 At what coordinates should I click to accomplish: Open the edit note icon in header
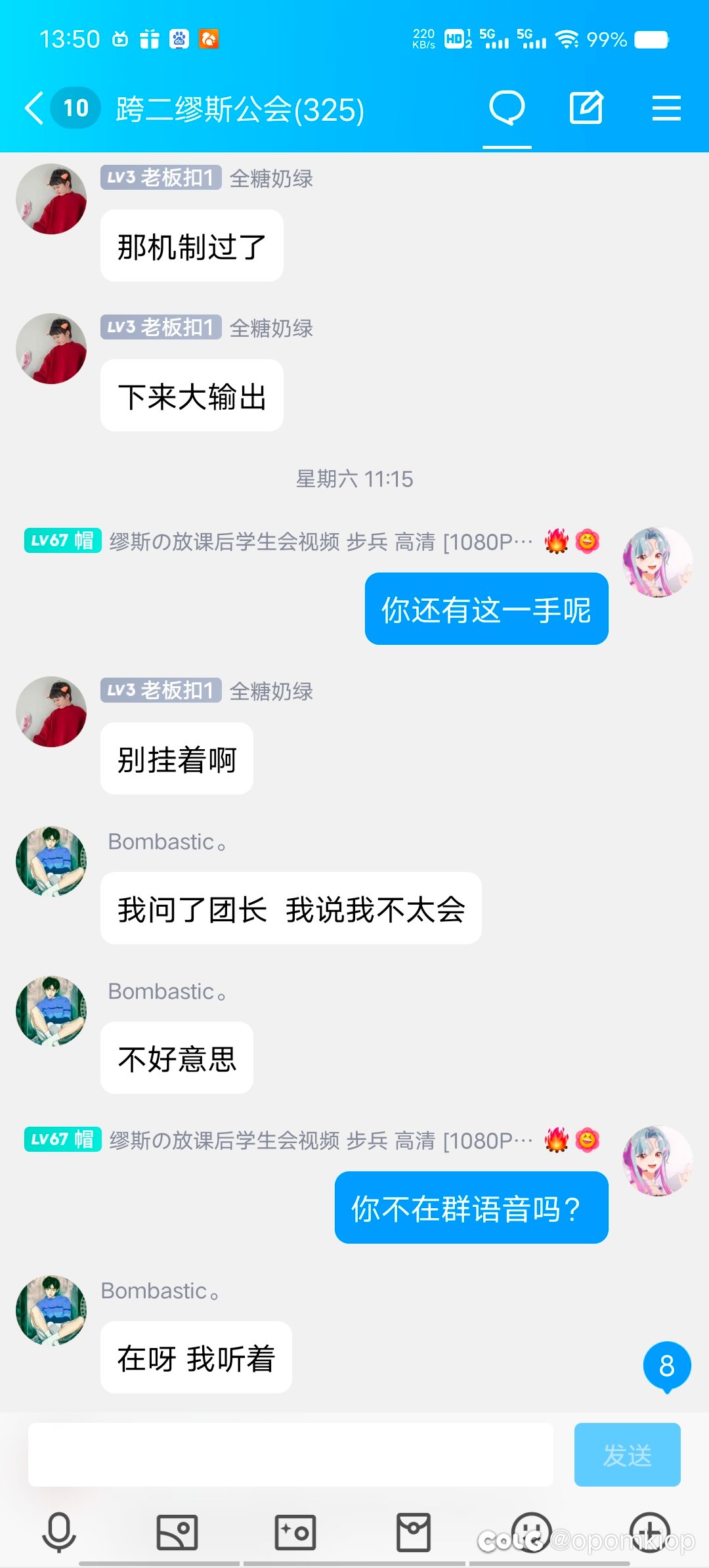(x=586, y=108)
